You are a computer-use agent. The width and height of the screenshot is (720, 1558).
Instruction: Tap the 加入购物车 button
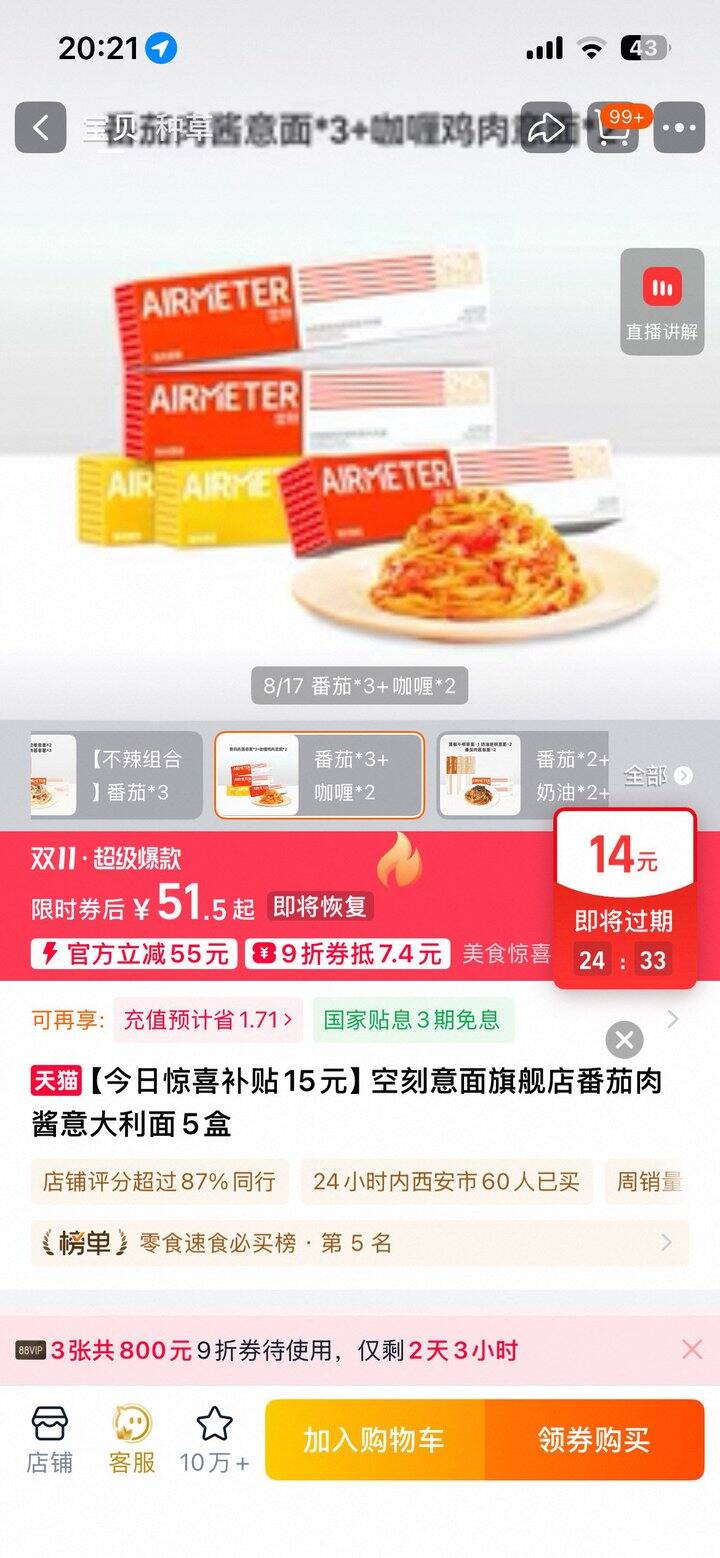point(378,1440)
